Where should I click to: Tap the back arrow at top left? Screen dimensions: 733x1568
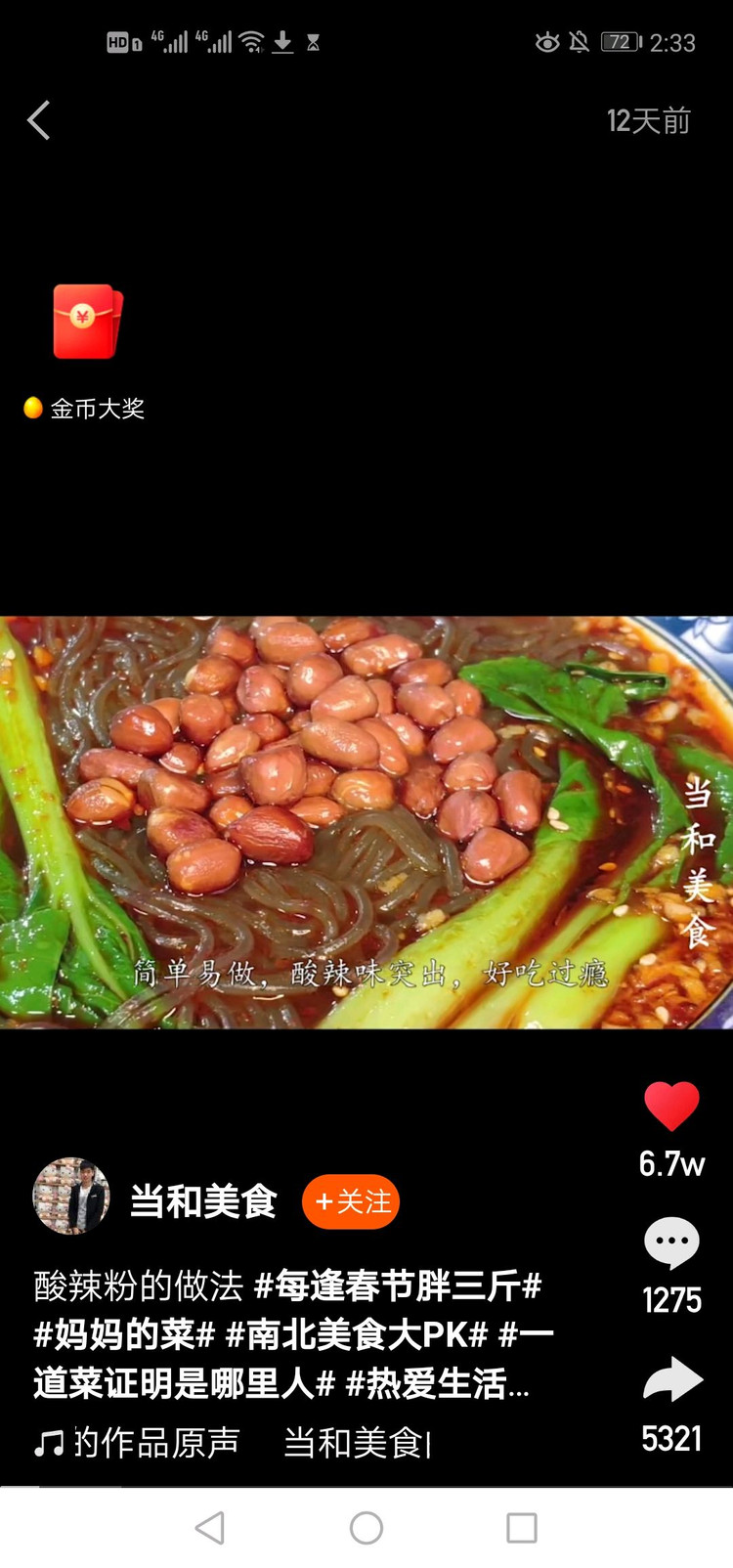point(37,120)
